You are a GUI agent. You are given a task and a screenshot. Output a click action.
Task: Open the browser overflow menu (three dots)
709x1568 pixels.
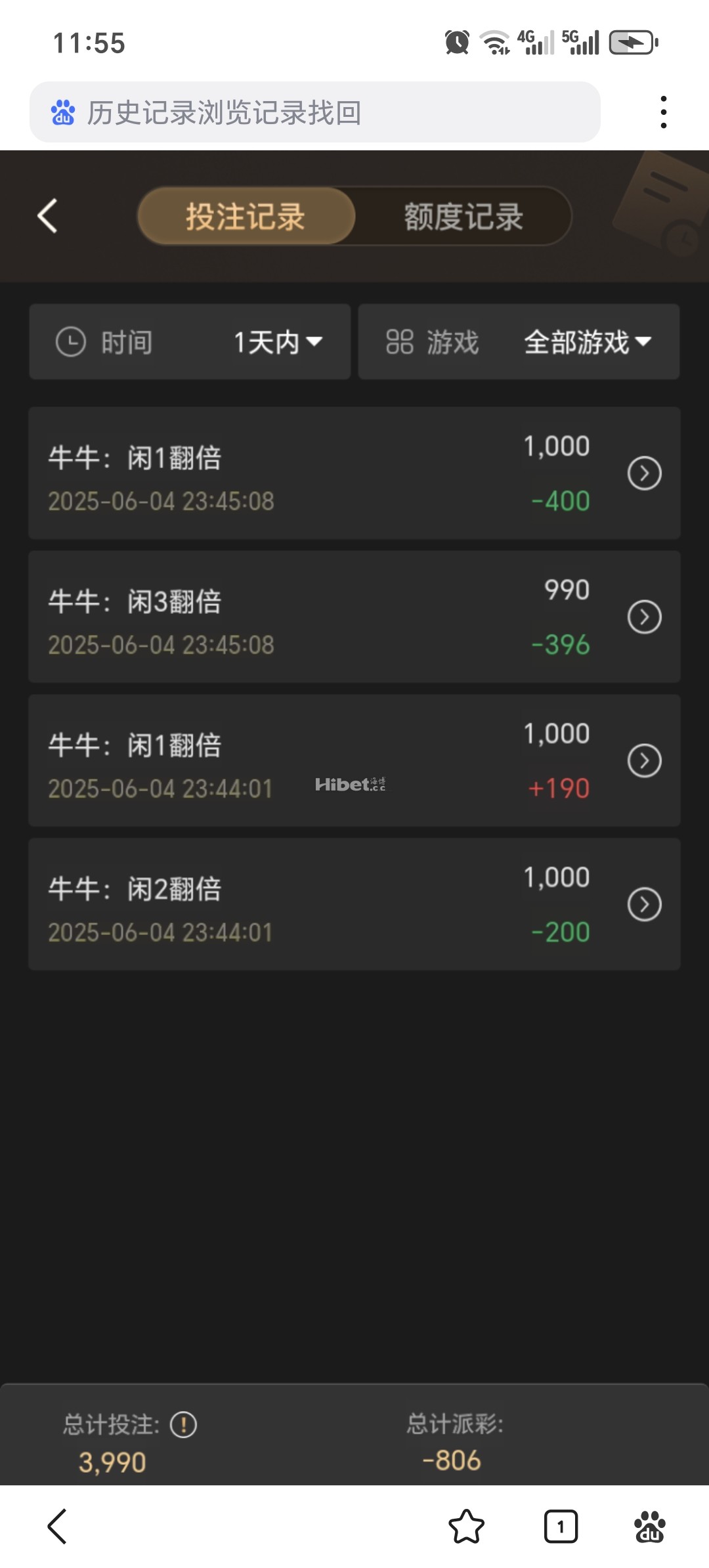(665, 112)
